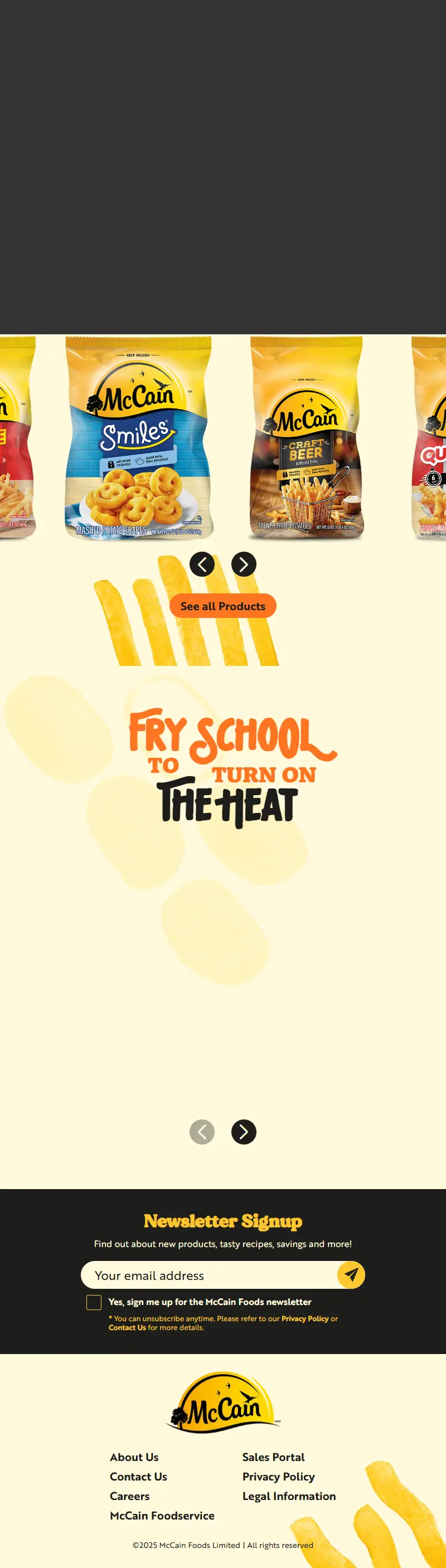Open Privacy Policy in the footer
Viewport: 446px width, 1568px height.
278,1477
